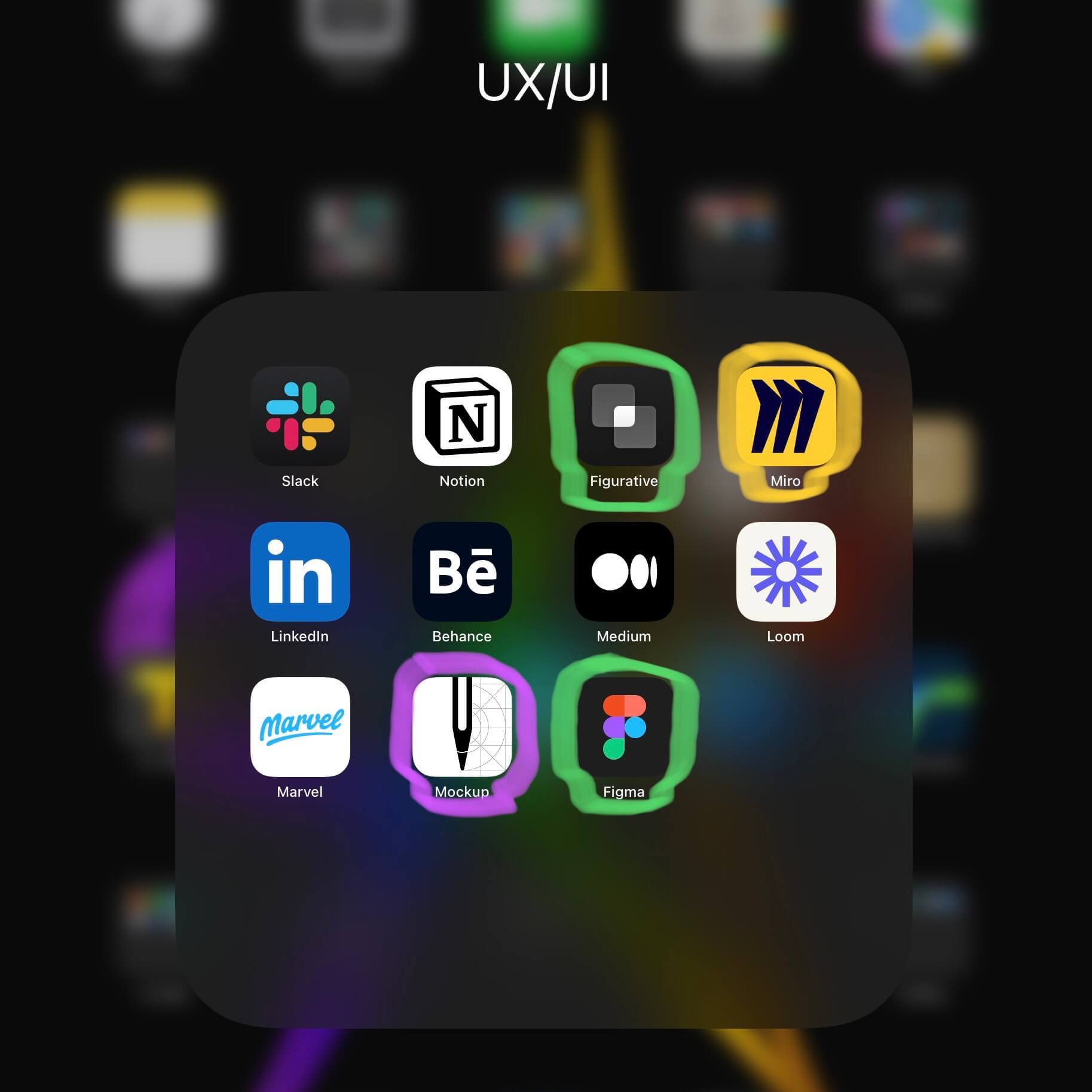
Task: Launch Notion from the folder
Action: tap(462, 416)
